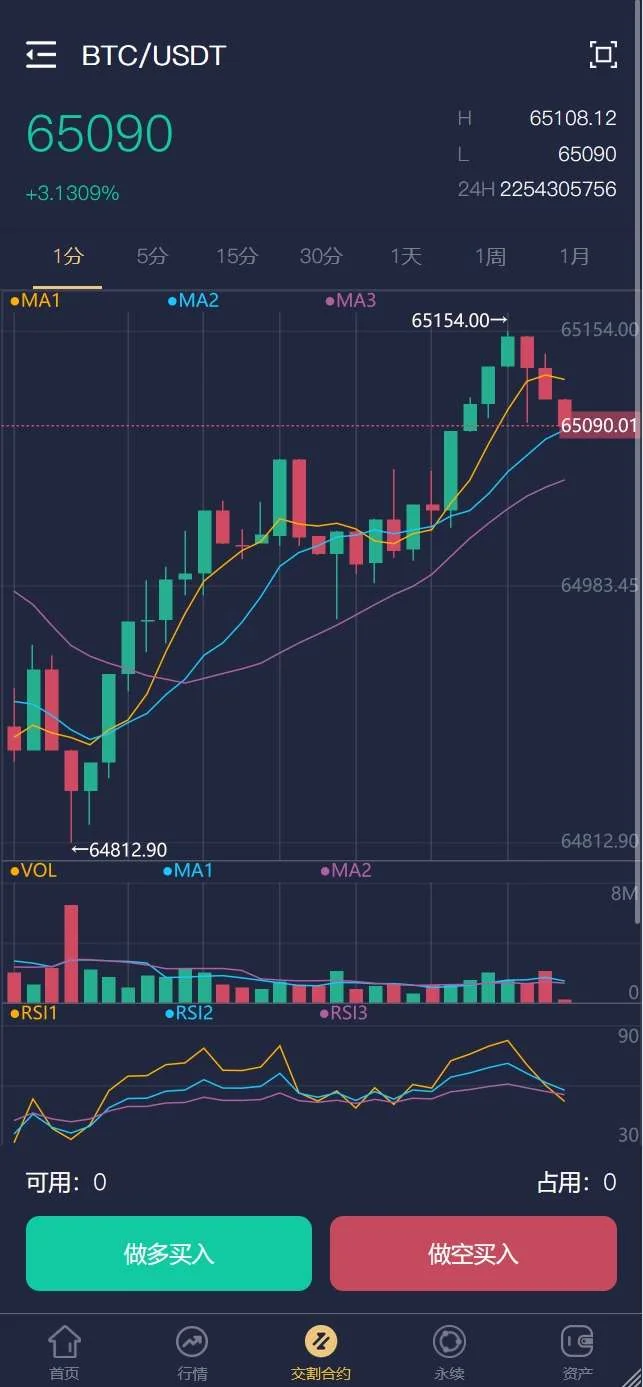The height and width of the screenshot is (1387, 643).
Task: Select the 1月 monthly chart
Action: pos(575,257)
